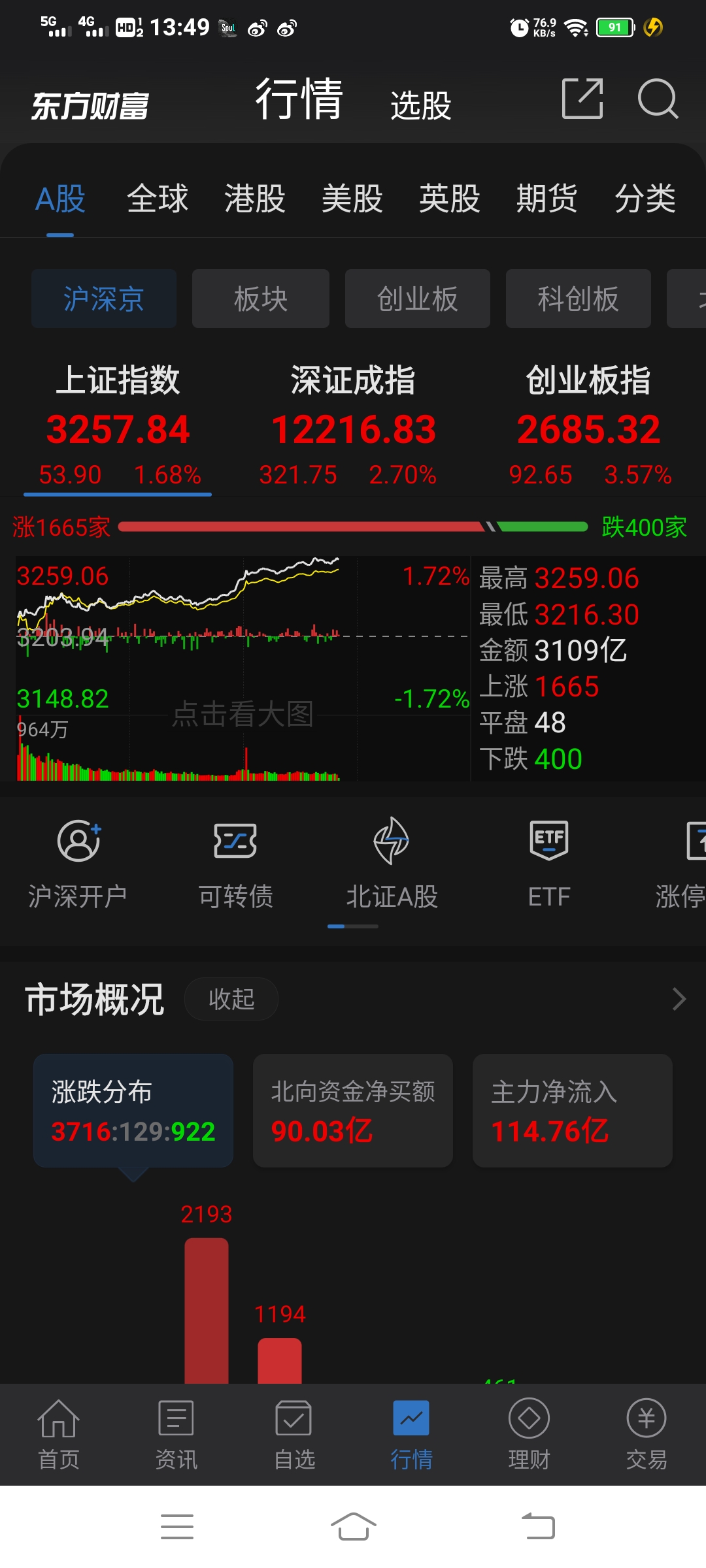Switch to the 全球 tab

(x=158, y=199)
